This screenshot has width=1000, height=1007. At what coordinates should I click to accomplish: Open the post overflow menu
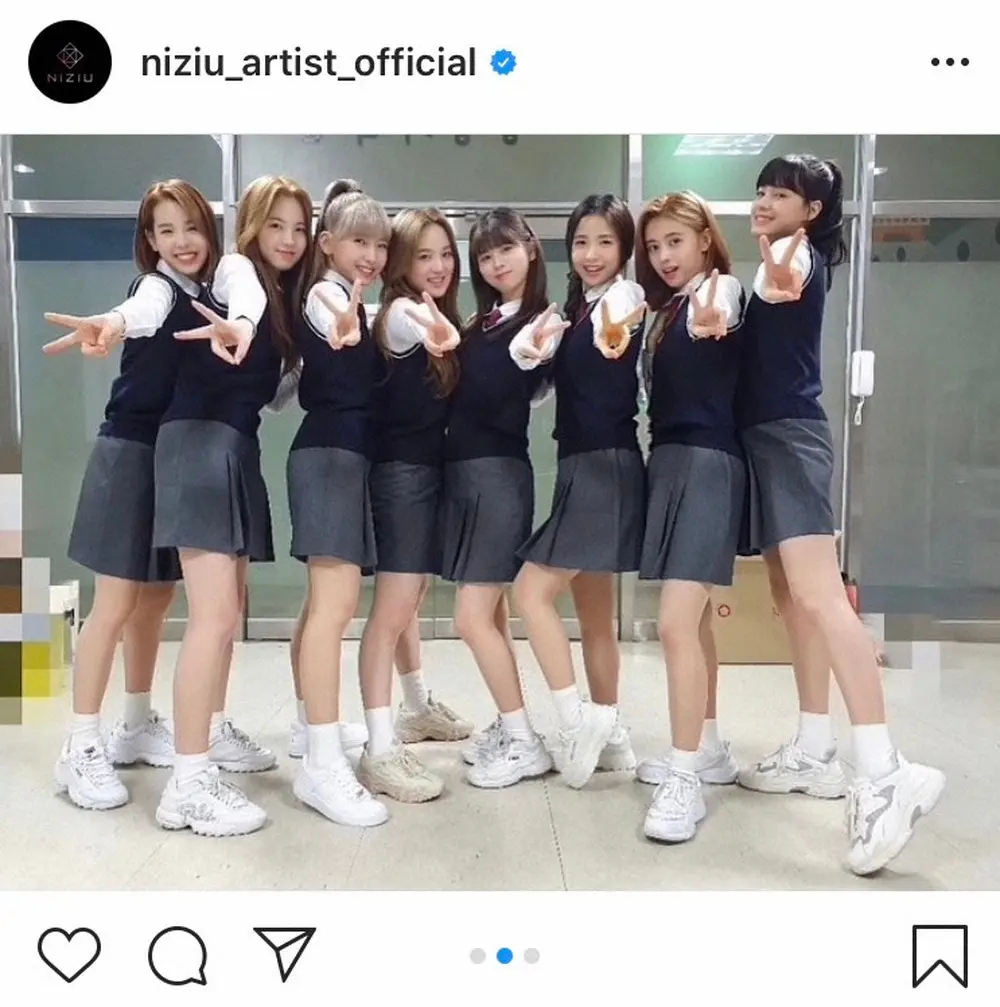(949, 63)
